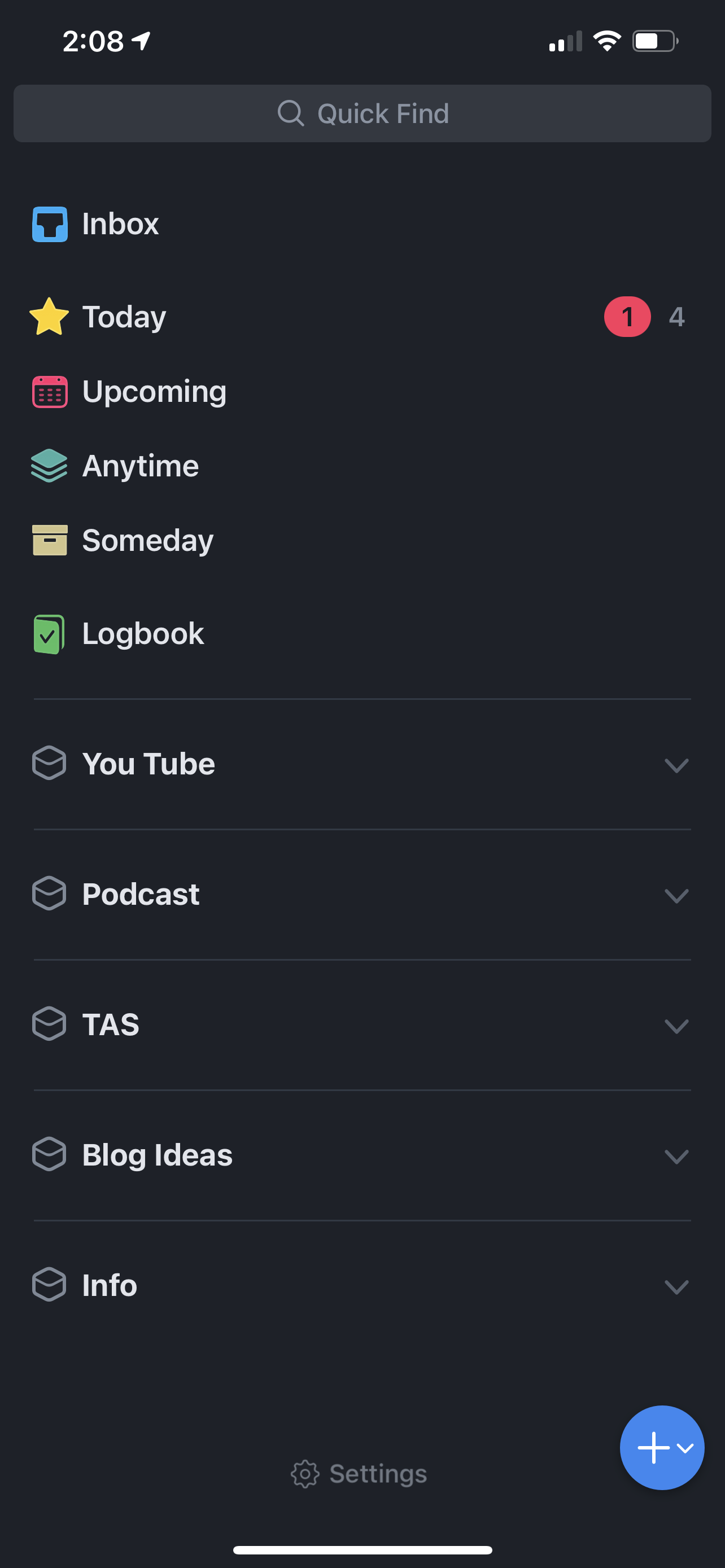
Task: Open the Anytime list
Action: click(140, 466)
